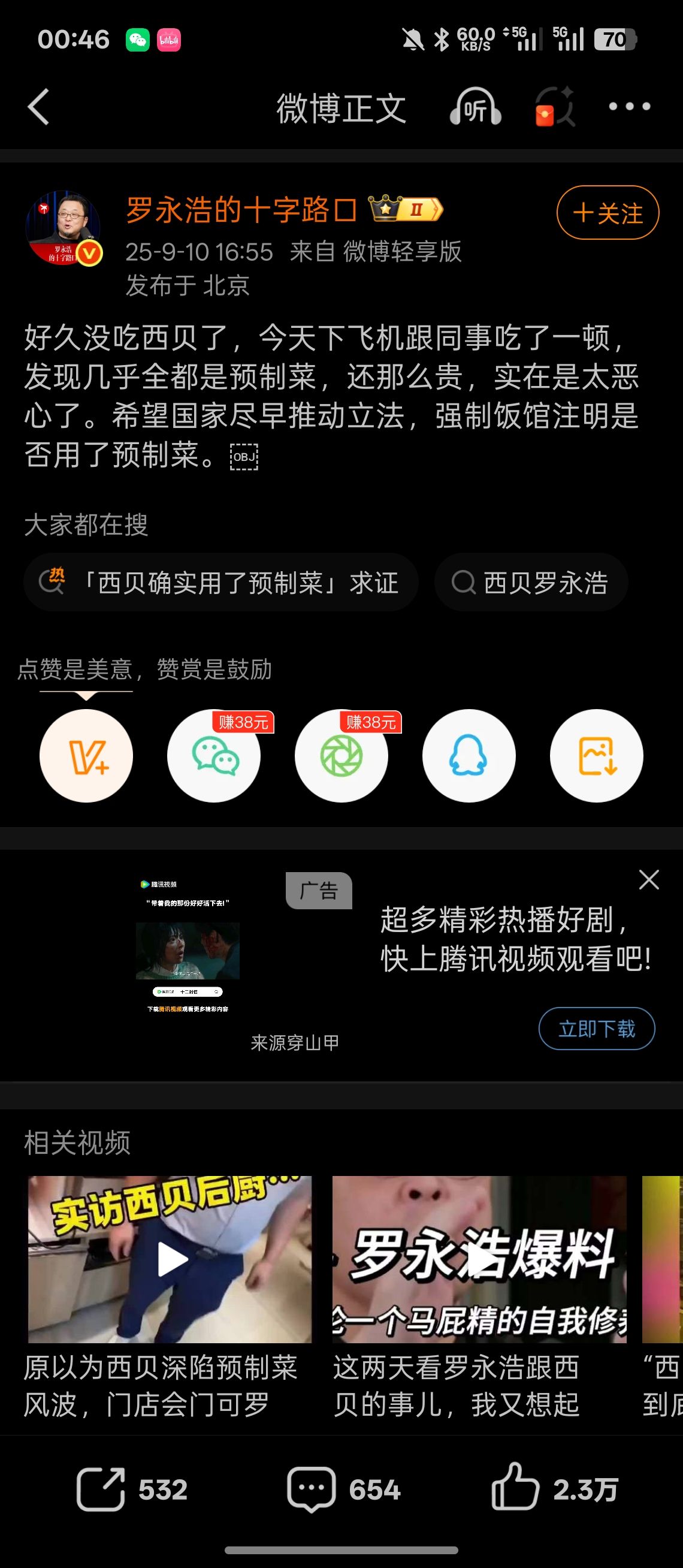Play the 实访西贝后厨 related video
Image resolution: width=683 pixels, height=1568 pixels.
click(170, 1259)
